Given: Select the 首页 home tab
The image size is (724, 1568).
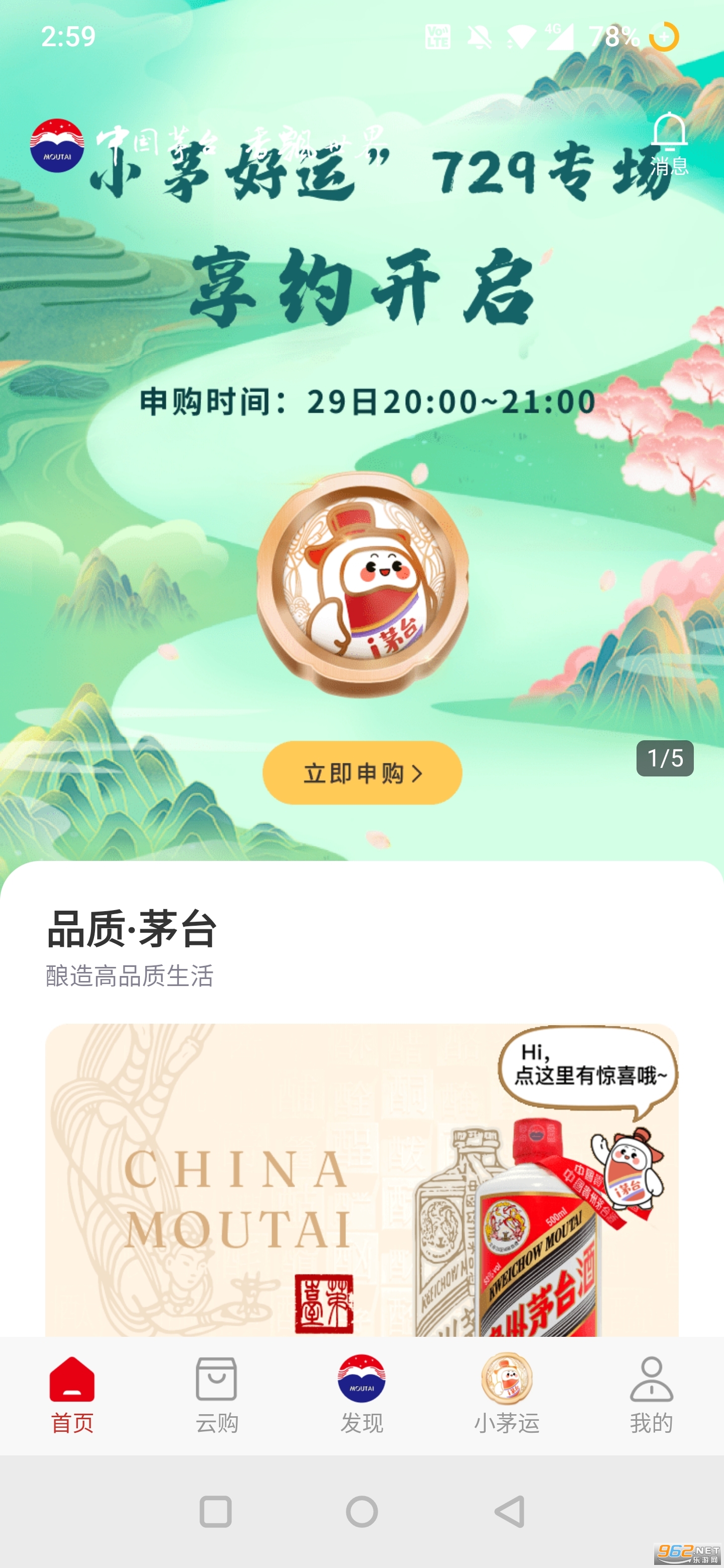Looking at the screenshot, I should [72, 1394].
